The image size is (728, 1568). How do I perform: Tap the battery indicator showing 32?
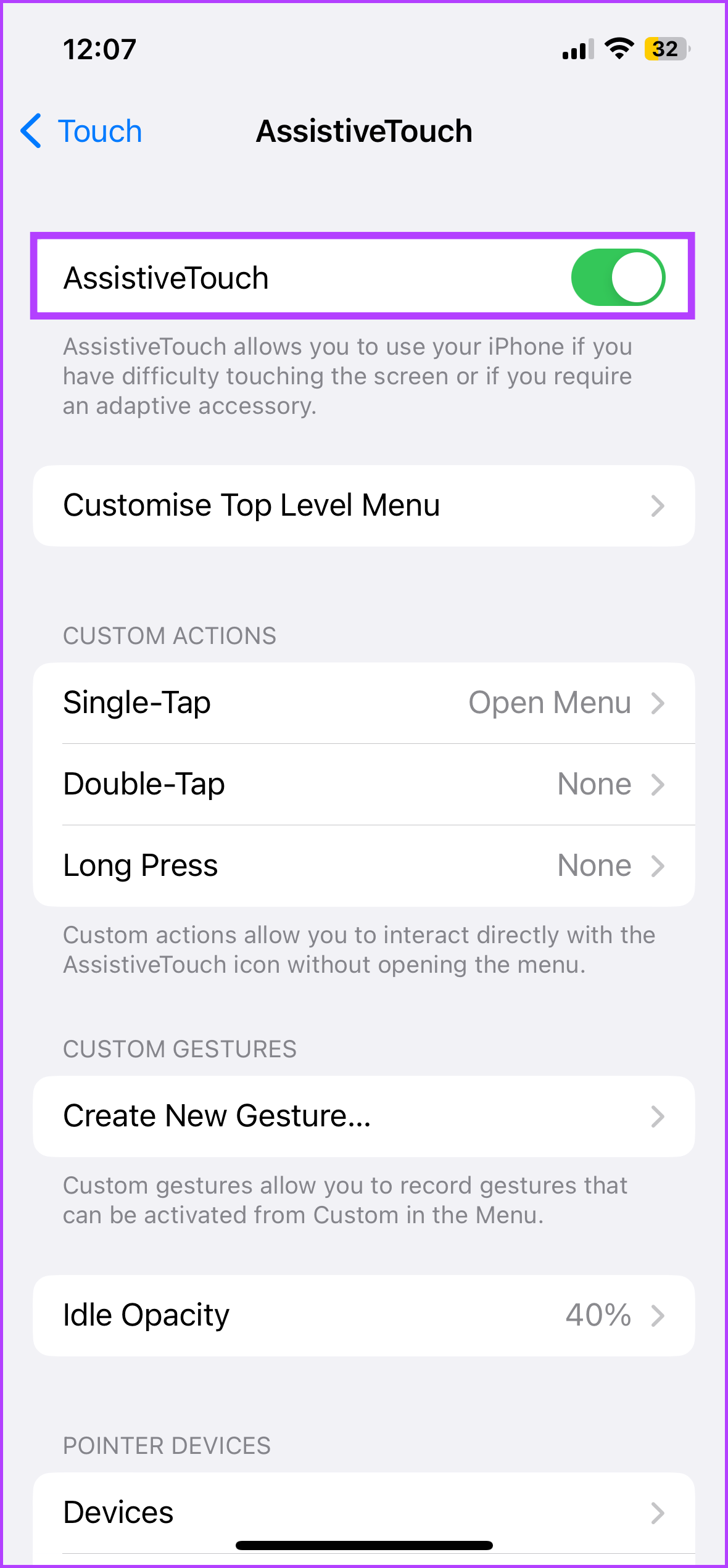(666, 47)
